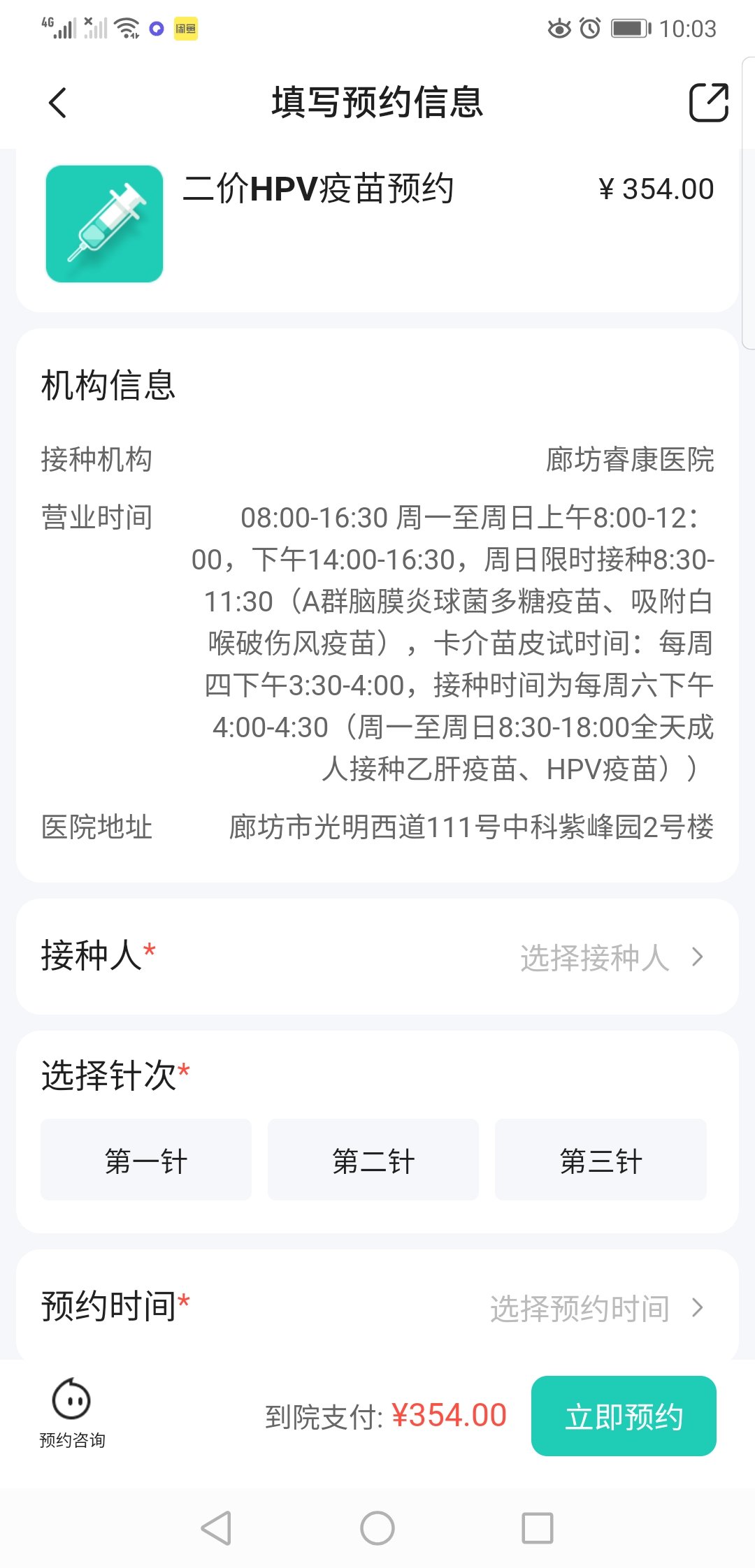
Task: Select 第一针 dose
Action: pyautogui.click(x=145, y=1160)
